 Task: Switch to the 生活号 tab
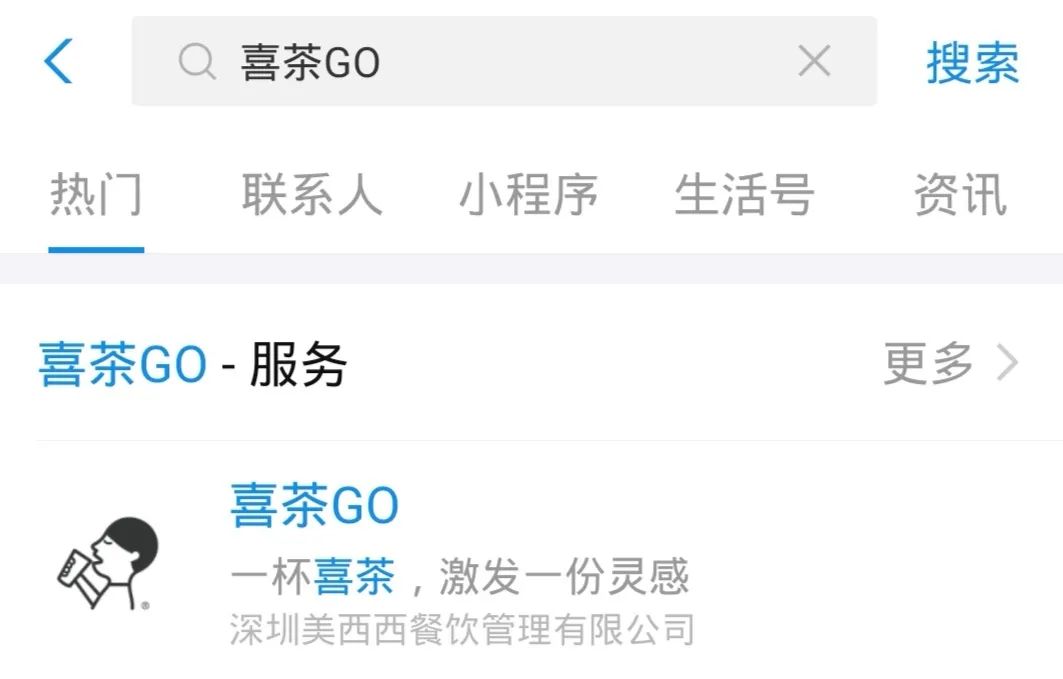click(x=744, y=194)
